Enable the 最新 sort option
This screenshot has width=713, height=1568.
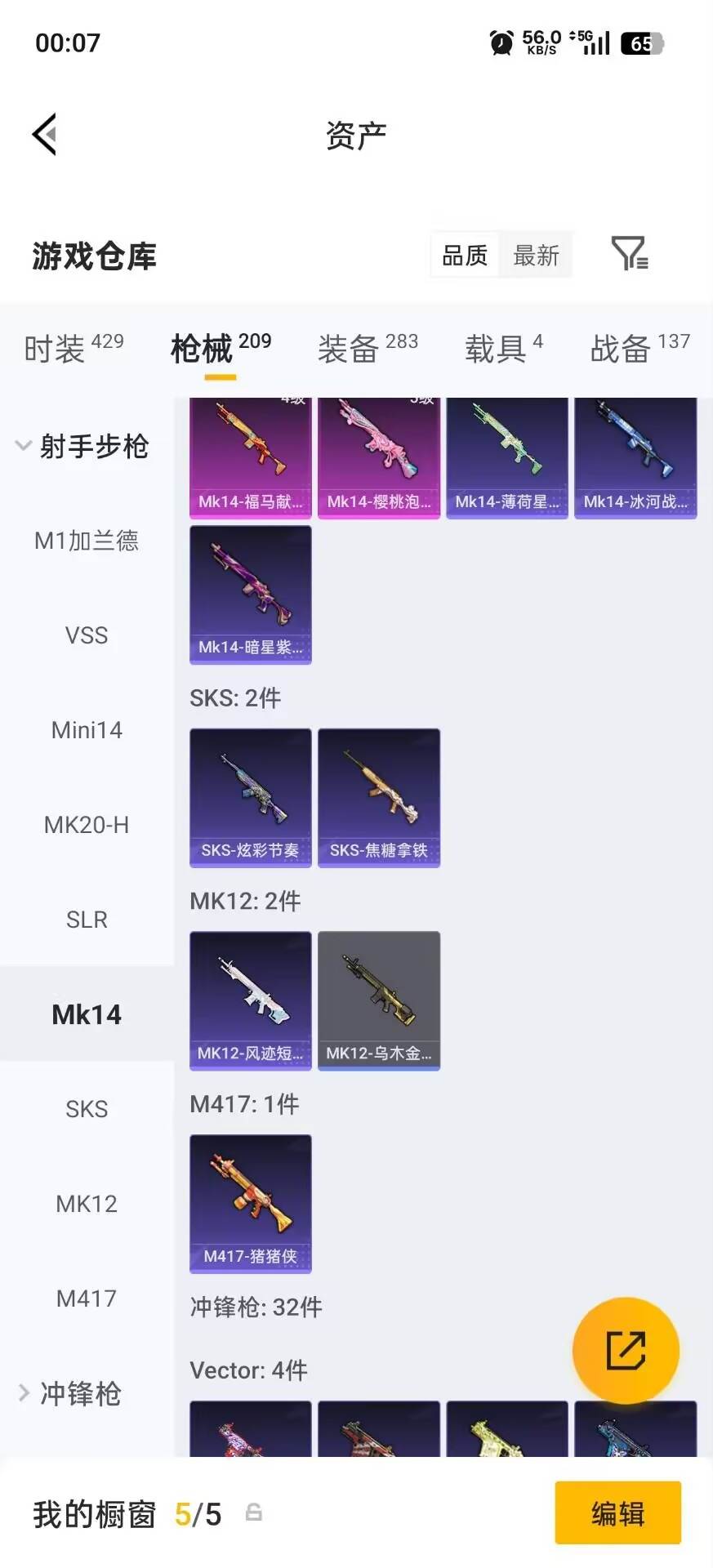point(536,255)
